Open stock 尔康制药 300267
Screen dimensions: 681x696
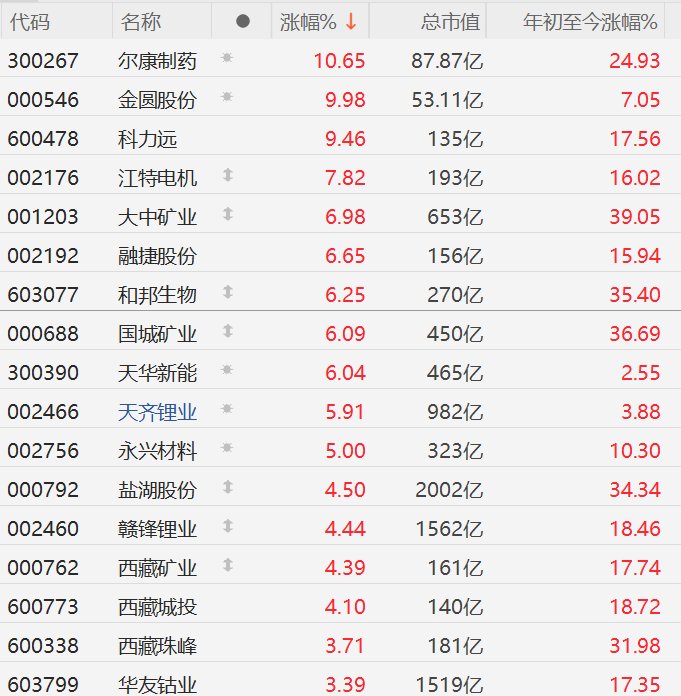340,60
